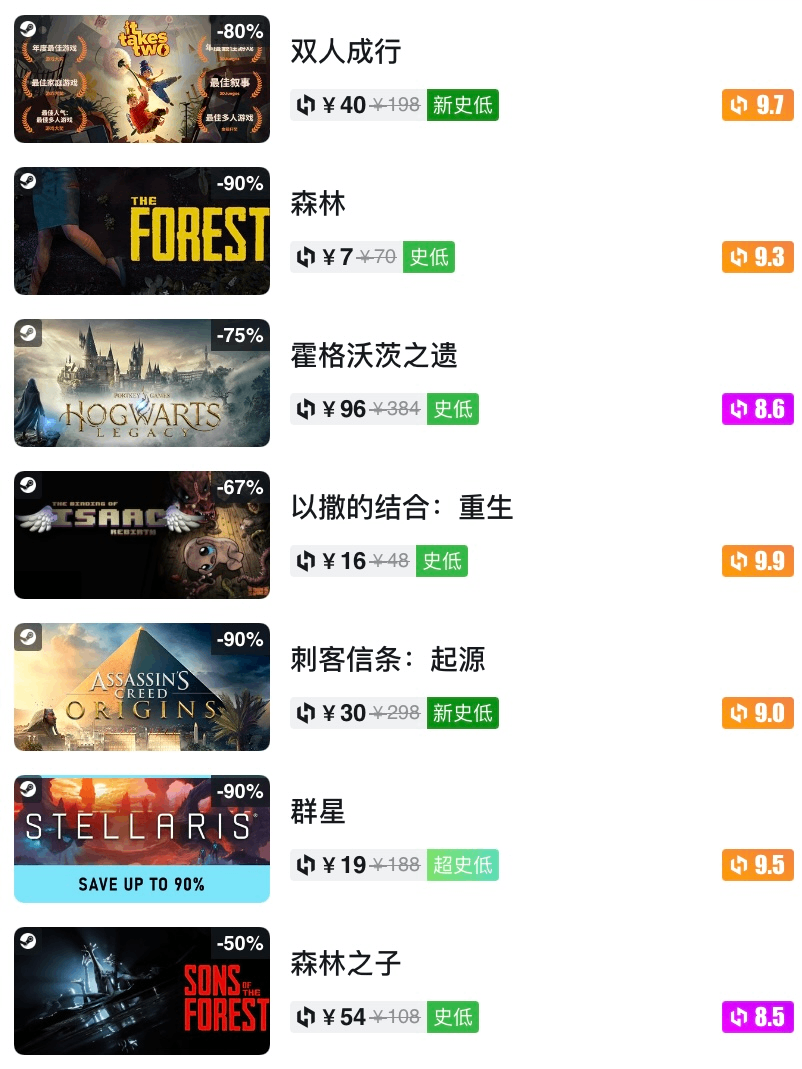View the 群星 discount listing
802x1069 pixels.
(318, 812)
